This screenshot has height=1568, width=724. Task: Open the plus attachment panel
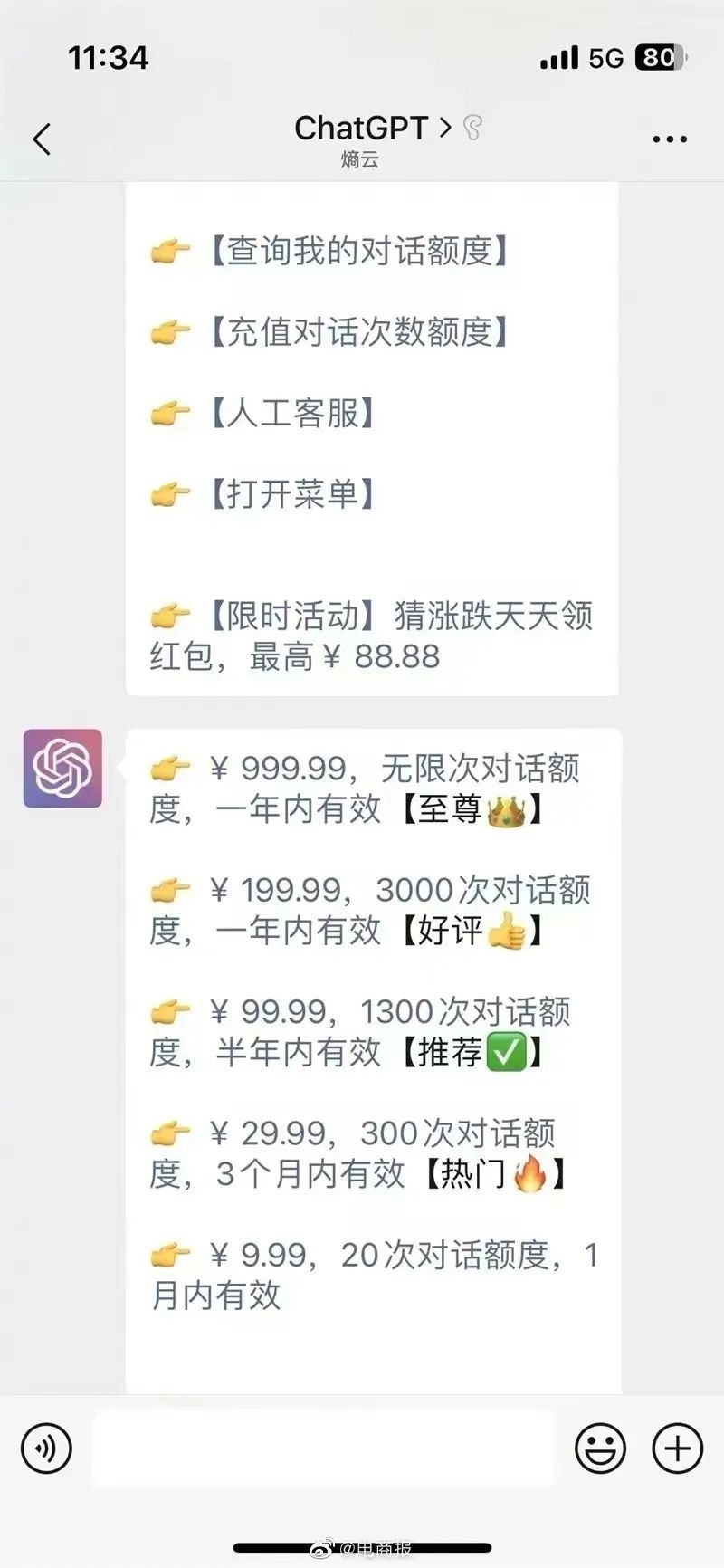coord(677,1448)
